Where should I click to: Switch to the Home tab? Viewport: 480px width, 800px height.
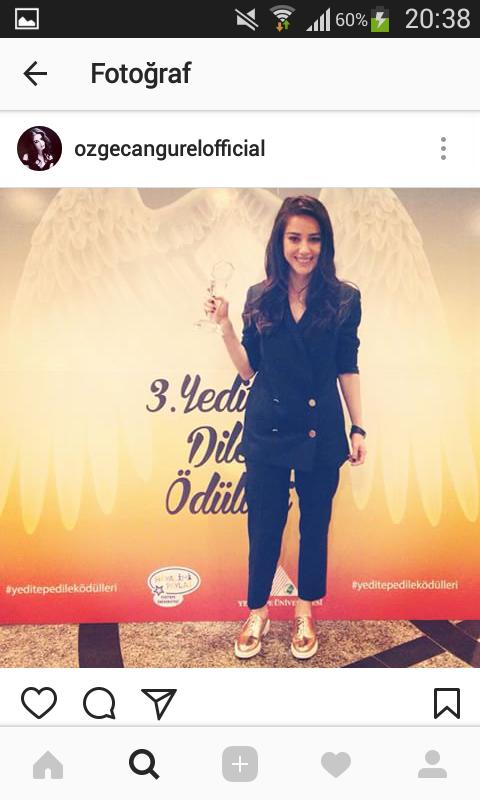coord(48,765)
